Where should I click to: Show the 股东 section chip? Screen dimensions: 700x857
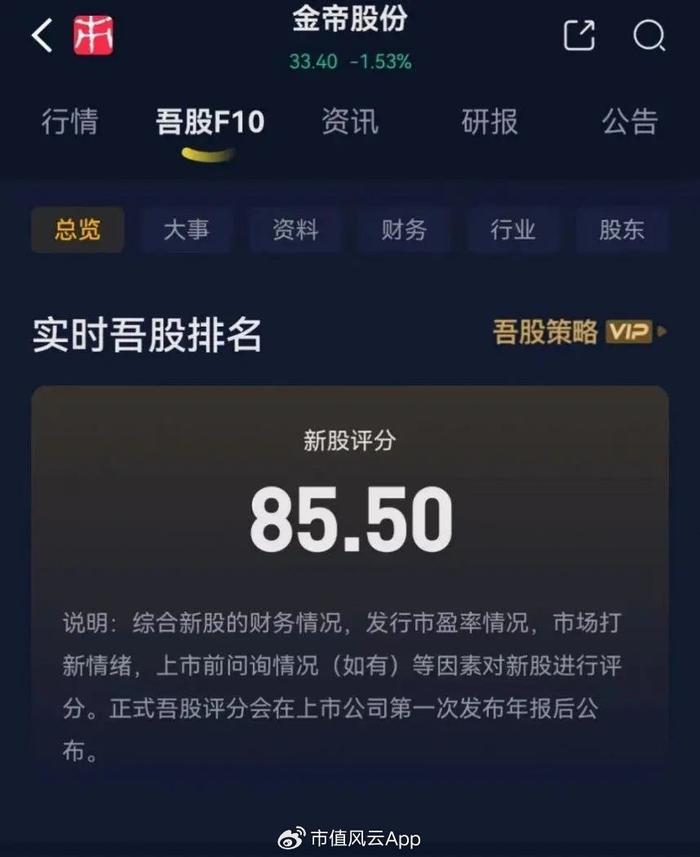(622, 230)
